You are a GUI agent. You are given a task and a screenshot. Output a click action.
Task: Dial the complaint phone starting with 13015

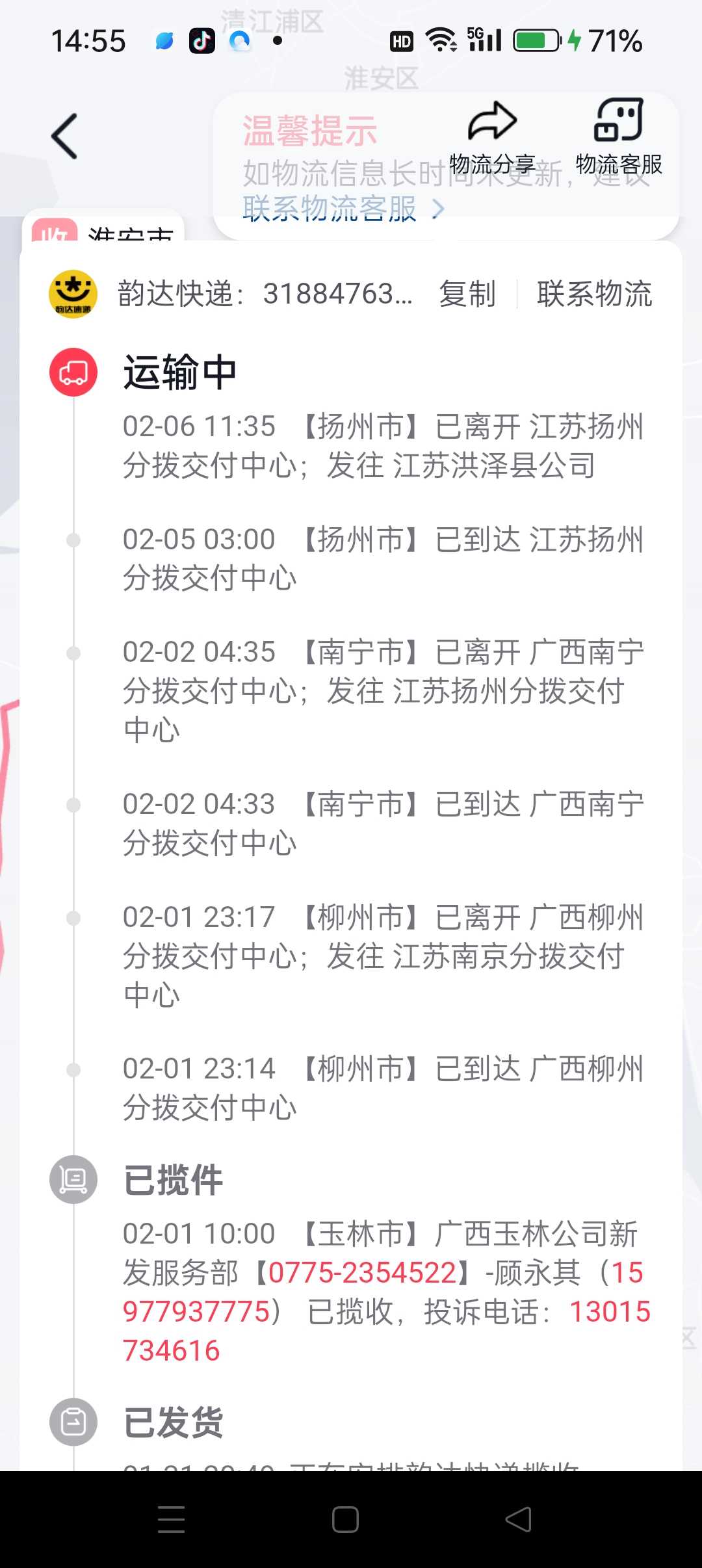387,1331
